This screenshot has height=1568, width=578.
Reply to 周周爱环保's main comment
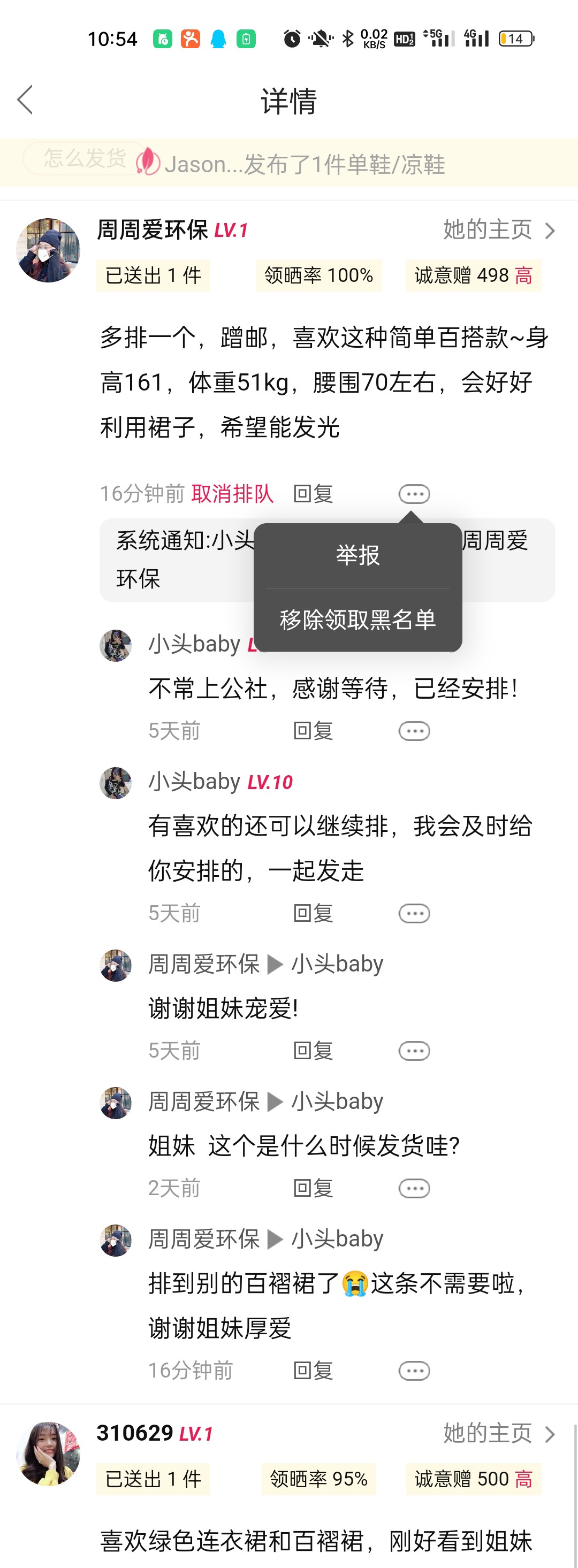[313, 494]
